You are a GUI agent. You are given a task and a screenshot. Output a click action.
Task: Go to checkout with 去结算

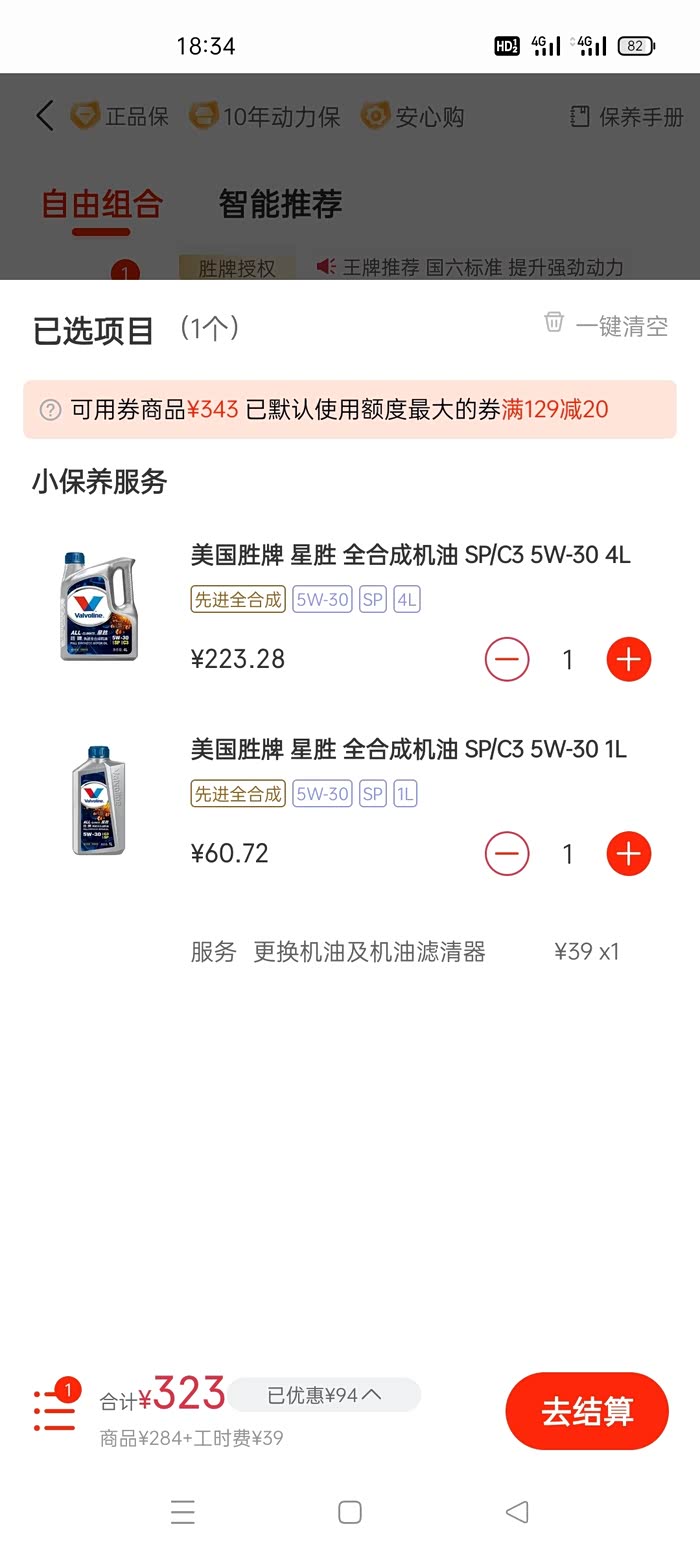(587, 1411)
